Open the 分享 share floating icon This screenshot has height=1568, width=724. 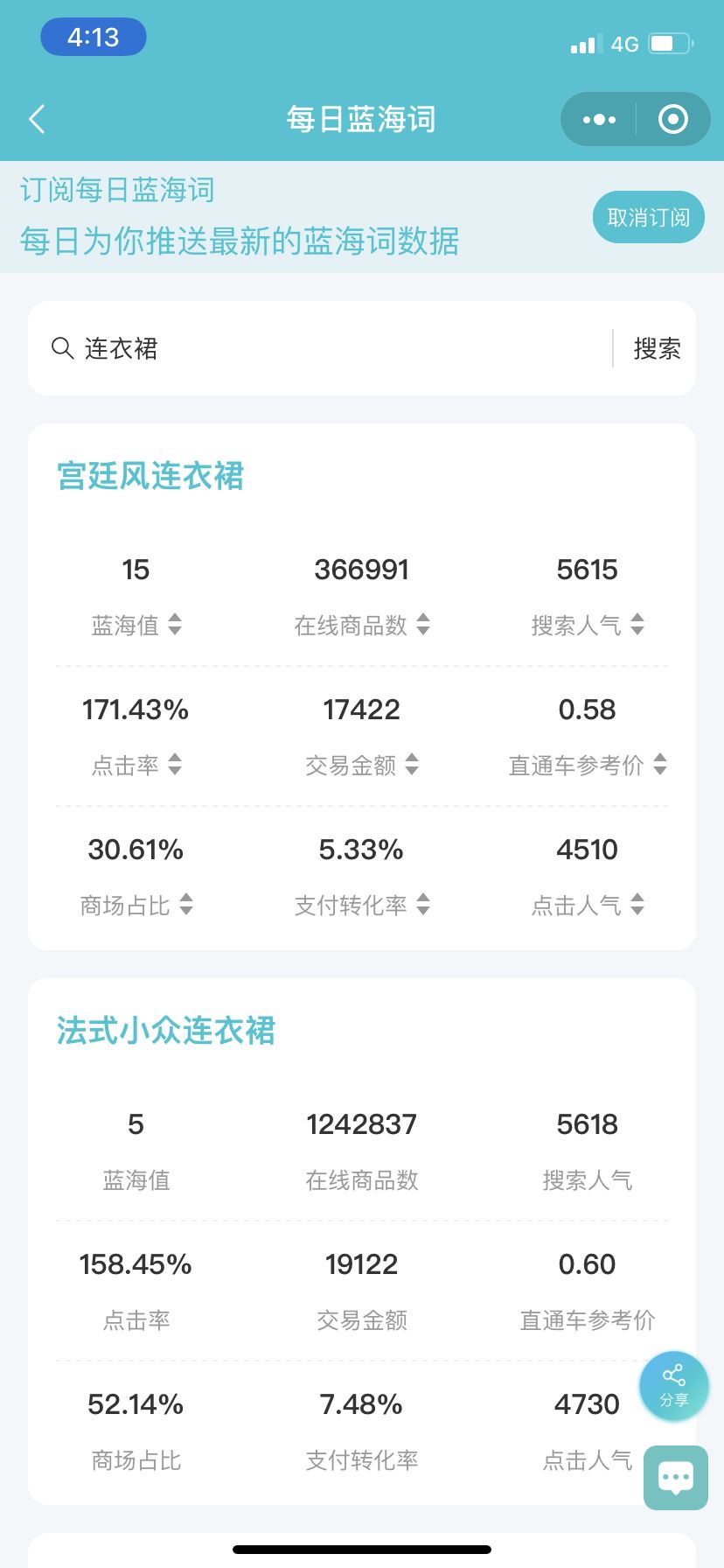coord(673,1385)
